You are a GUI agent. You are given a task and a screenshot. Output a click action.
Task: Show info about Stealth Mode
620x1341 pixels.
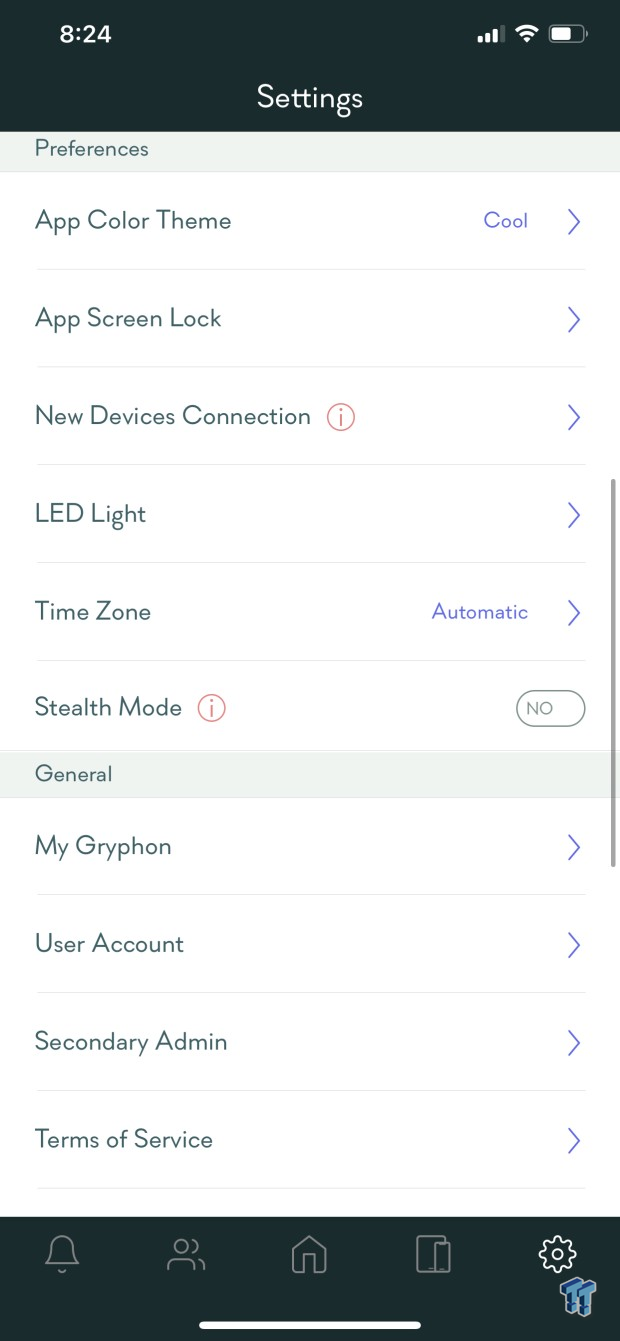[211, 708]
